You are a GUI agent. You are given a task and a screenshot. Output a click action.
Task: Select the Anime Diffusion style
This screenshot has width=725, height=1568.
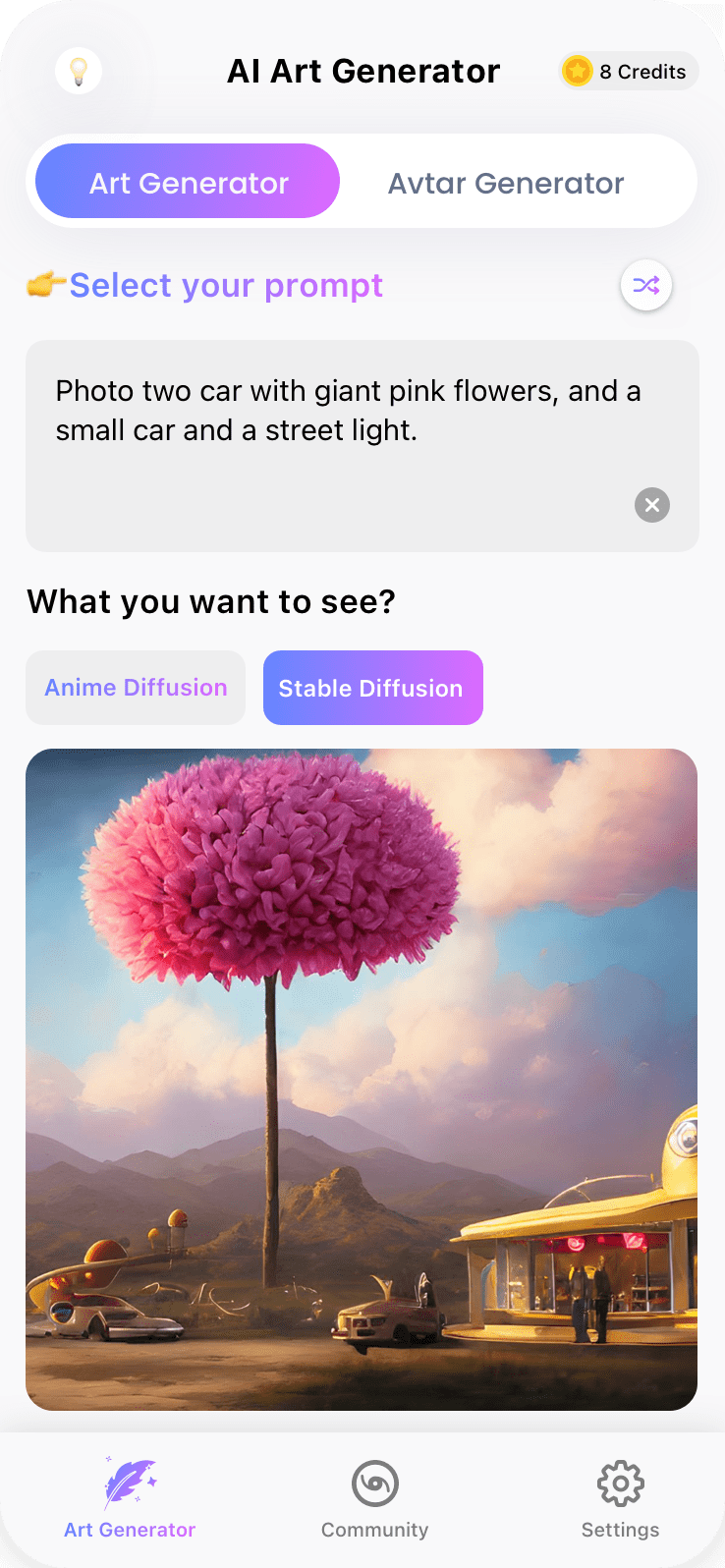(136, 688)
